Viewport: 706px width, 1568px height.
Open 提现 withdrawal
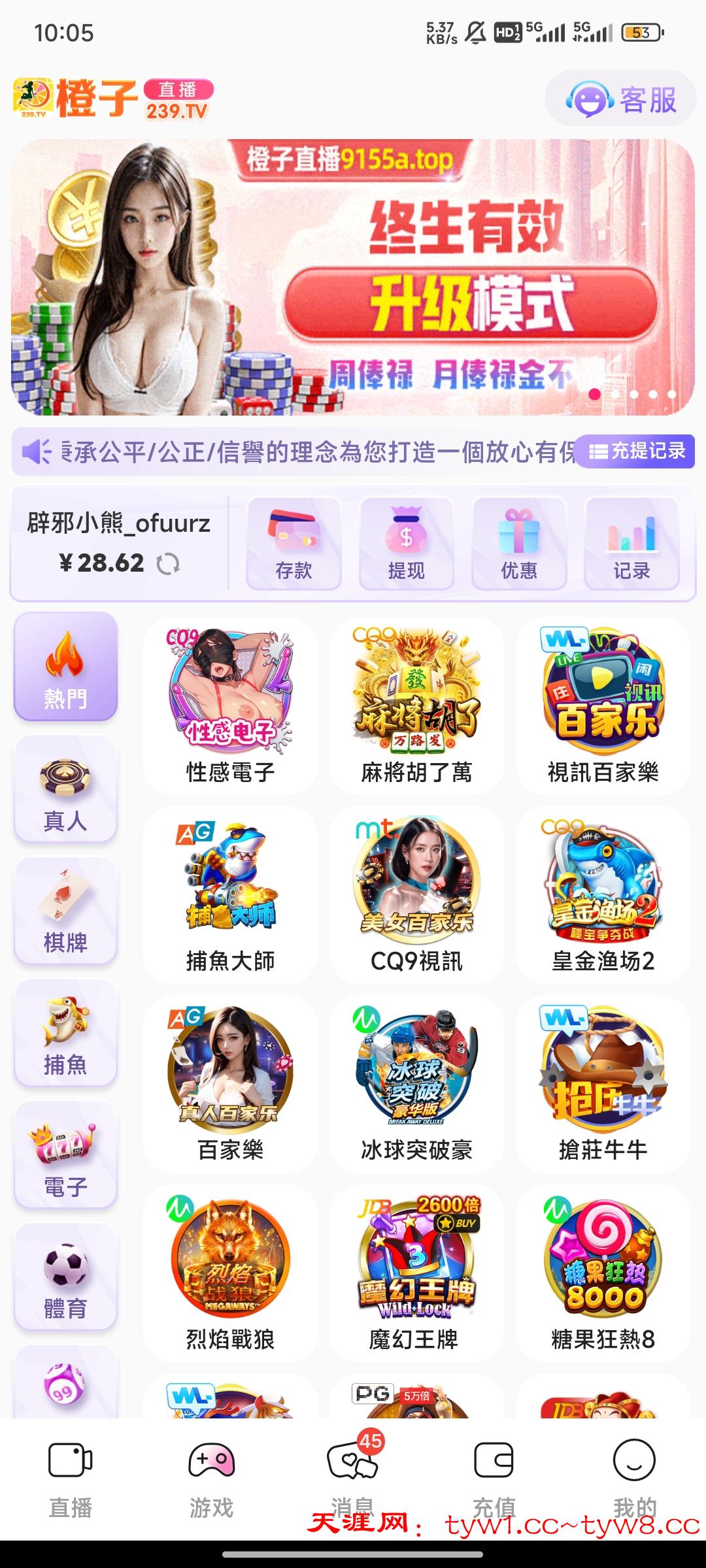coord(406,544)
